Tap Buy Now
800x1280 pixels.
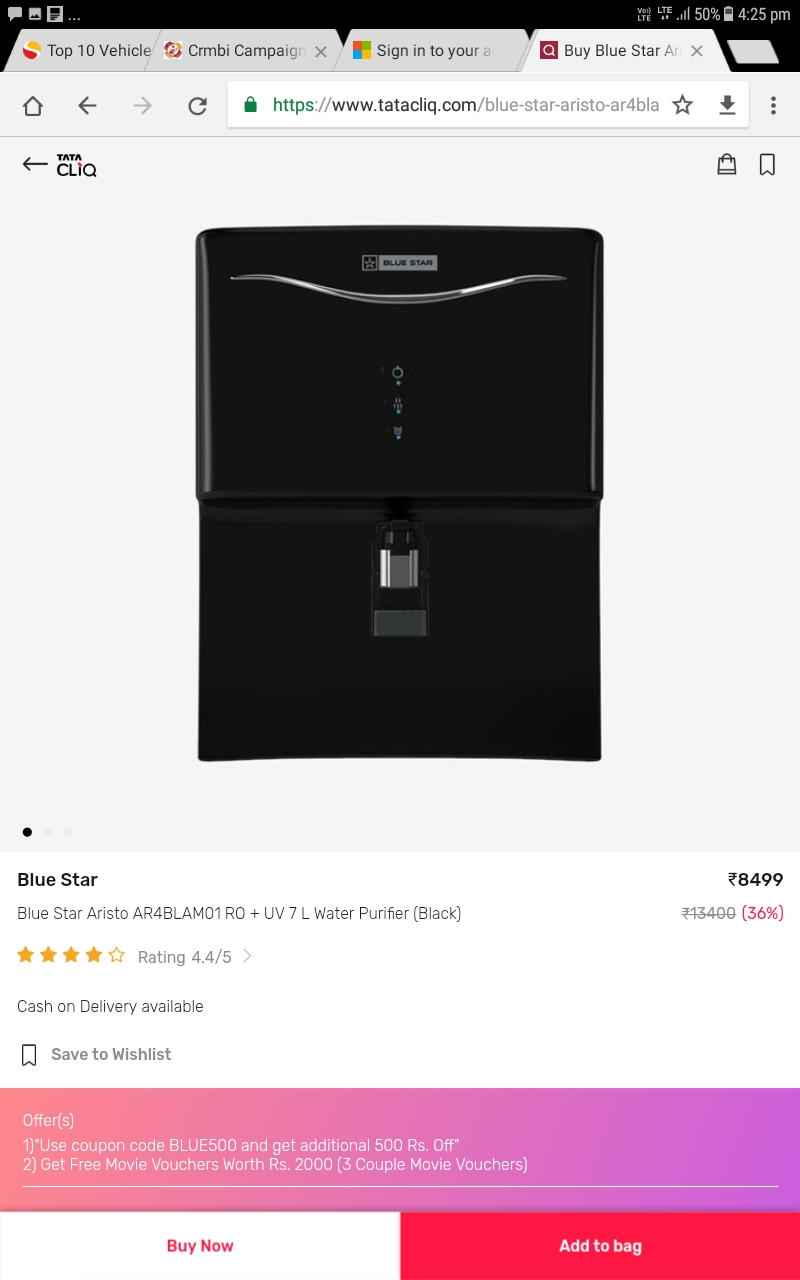tap(200, 1246)
